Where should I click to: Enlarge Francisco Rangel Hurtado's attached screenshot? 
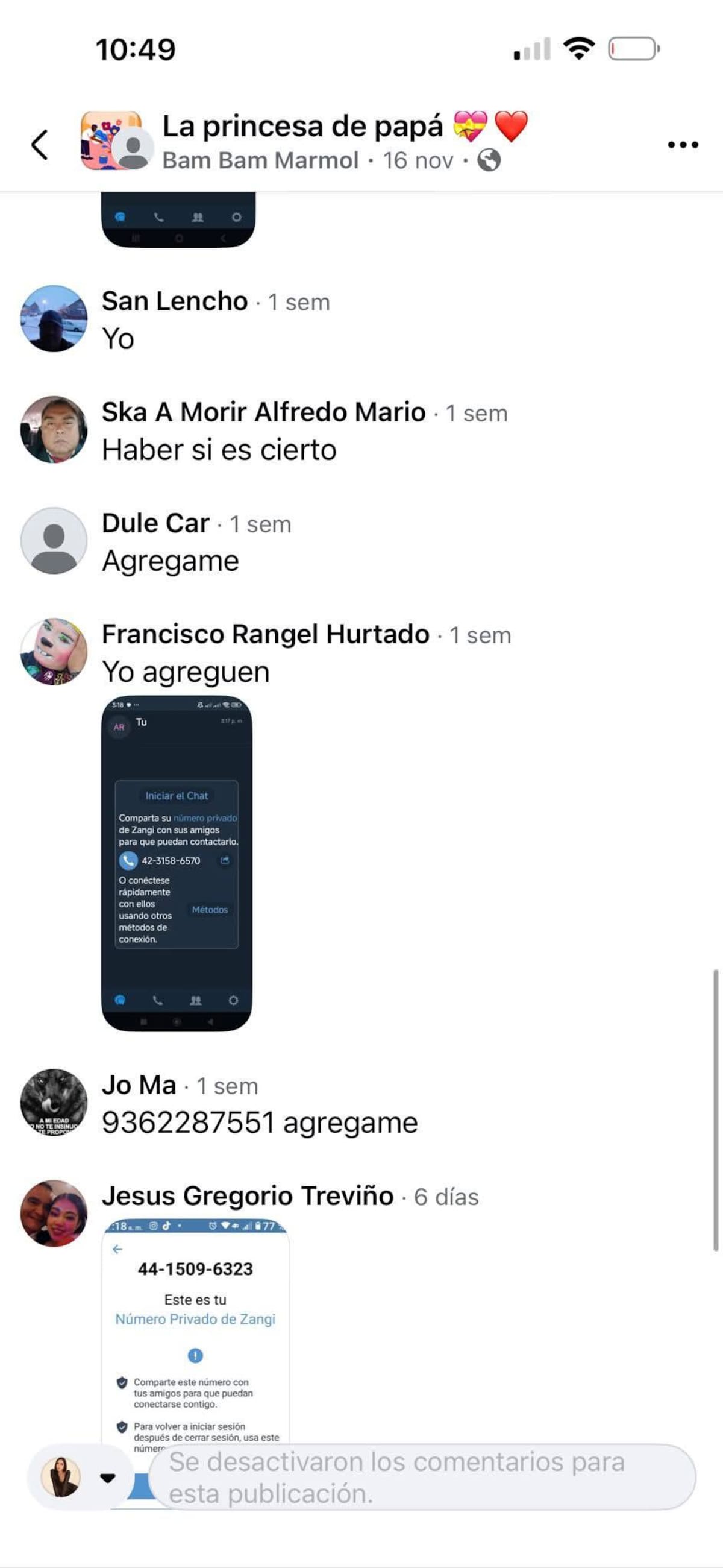click(x=177, y=863)
